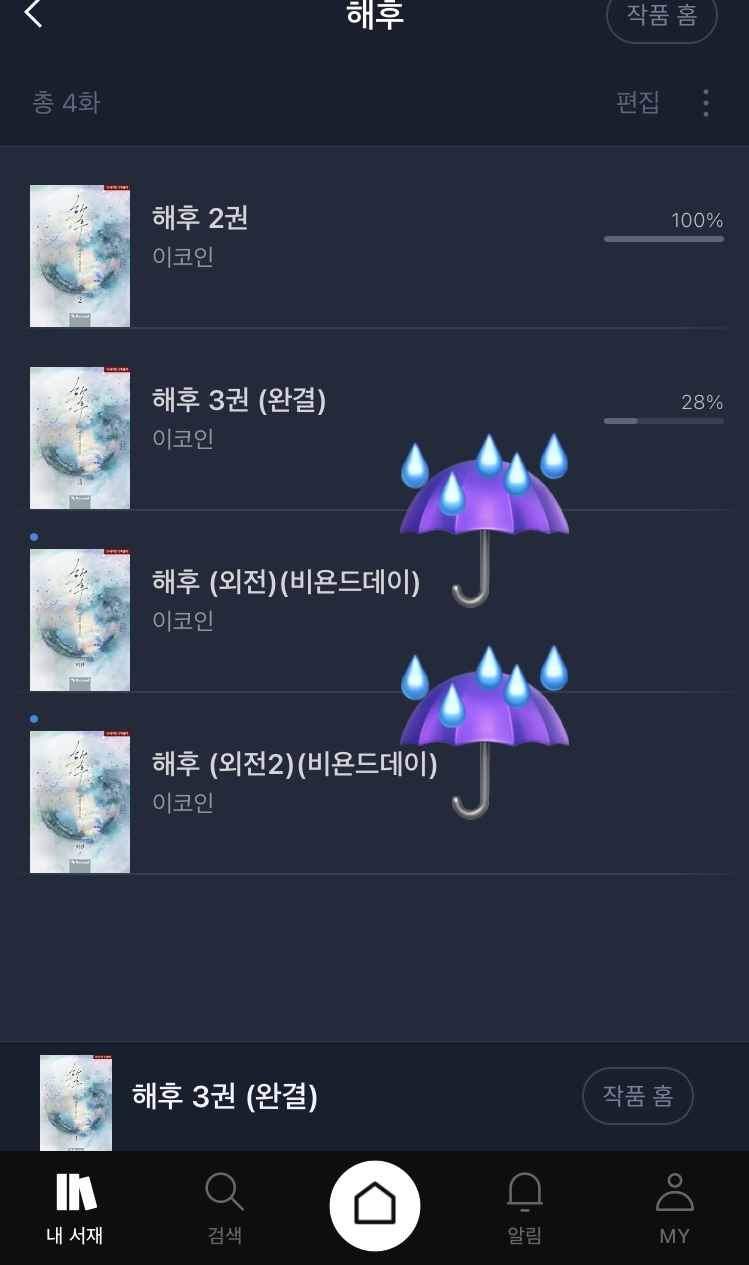The image size is (749, 1265).
Task: Open the three-dot overflow menu
Action: coord(706,103)
